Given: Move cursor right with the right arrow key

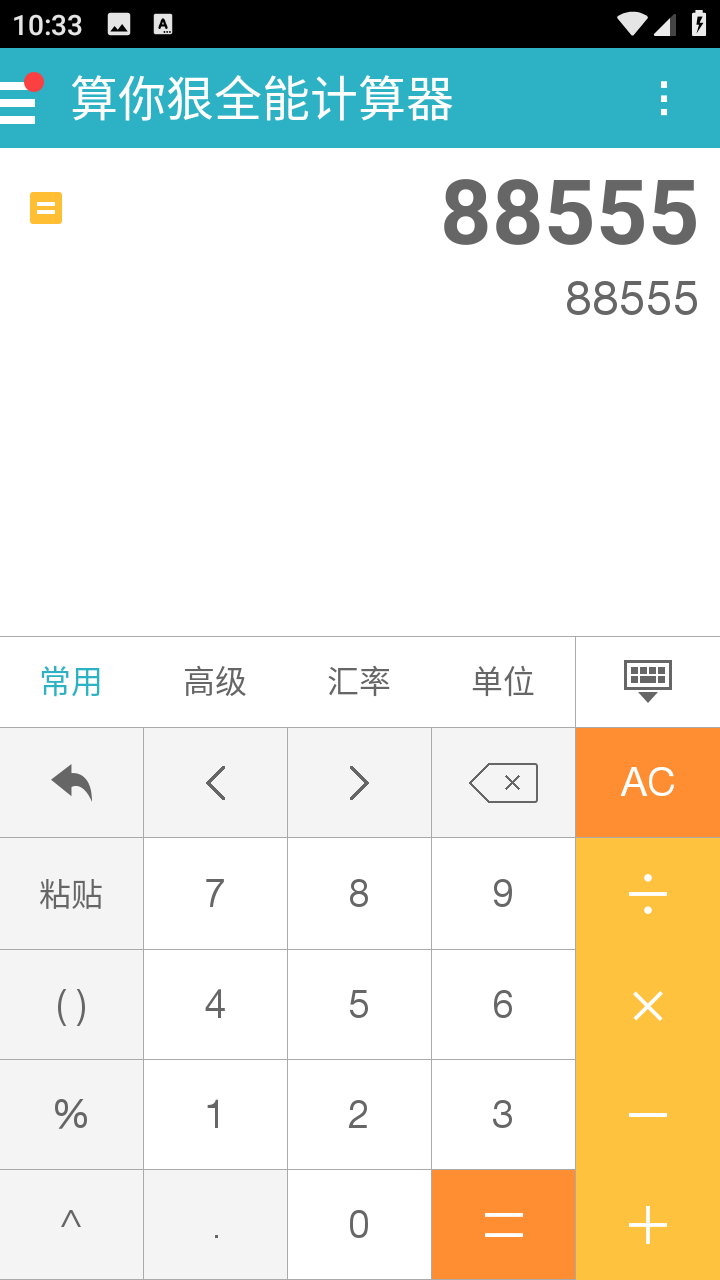Looking at the screenshot, I should point(359,782).
